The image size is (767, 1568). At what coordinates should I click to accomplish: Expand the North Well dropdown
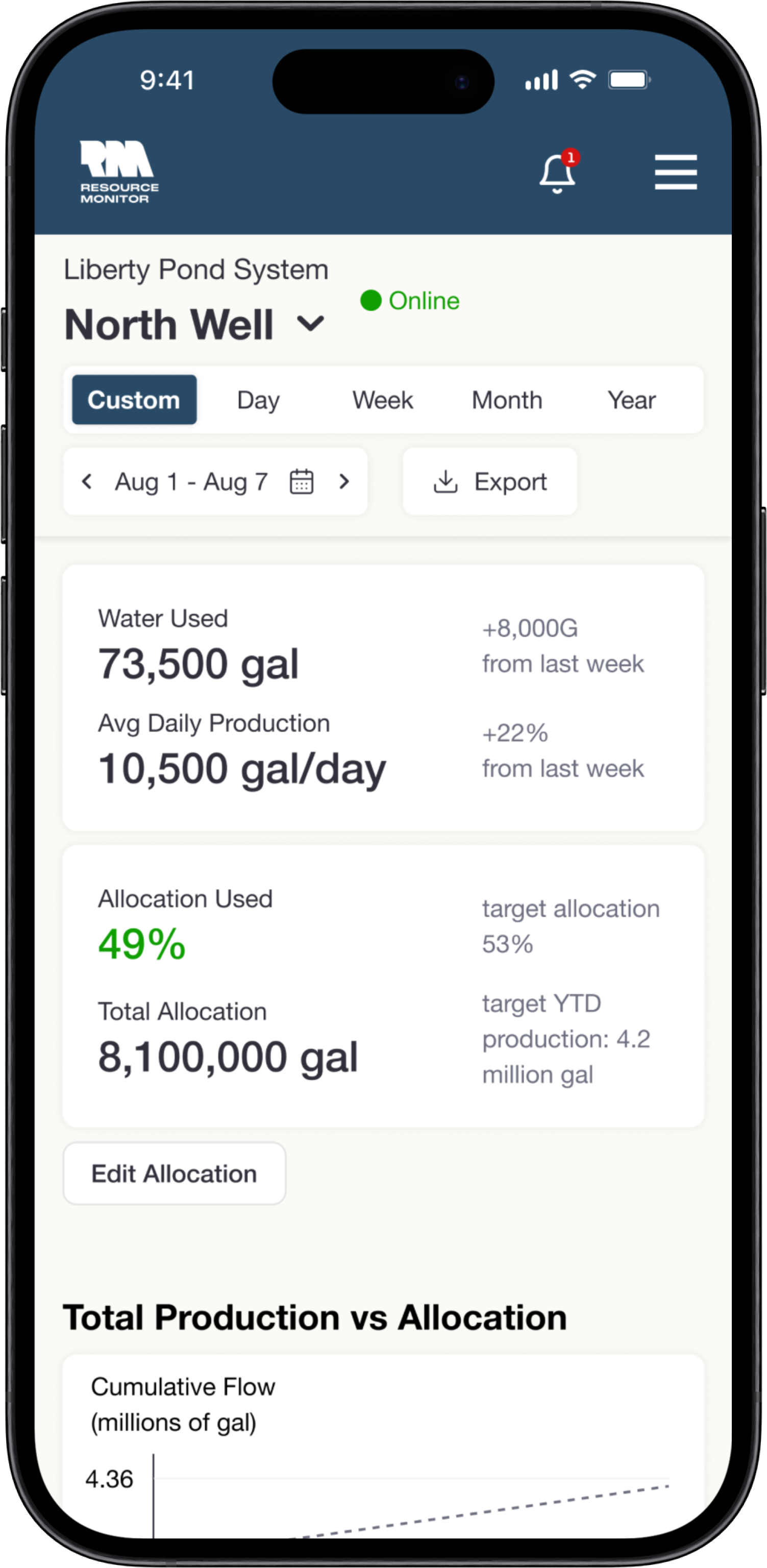(310, 324)
